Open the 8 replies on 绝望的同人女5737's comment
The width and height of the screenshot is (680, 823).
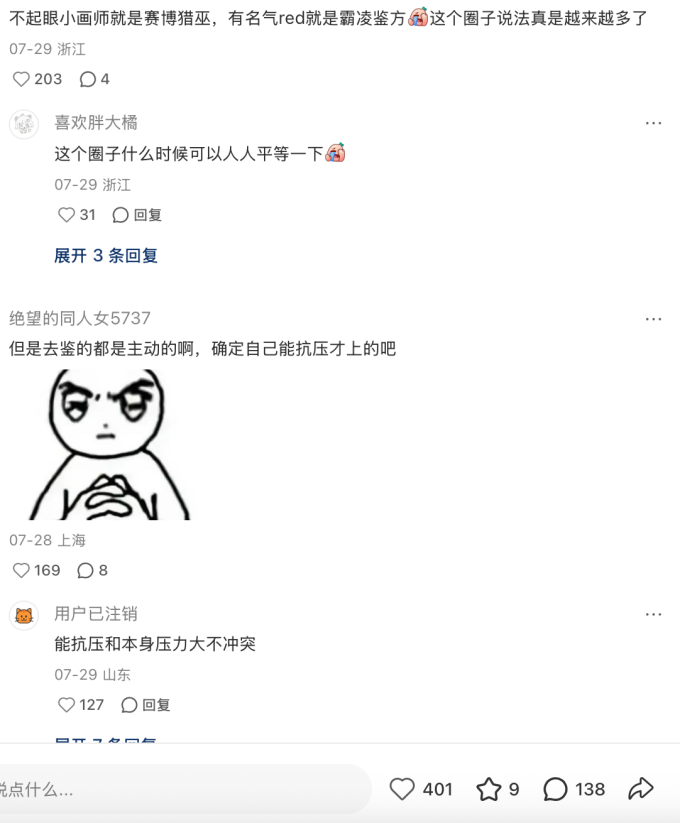point(92,570)
